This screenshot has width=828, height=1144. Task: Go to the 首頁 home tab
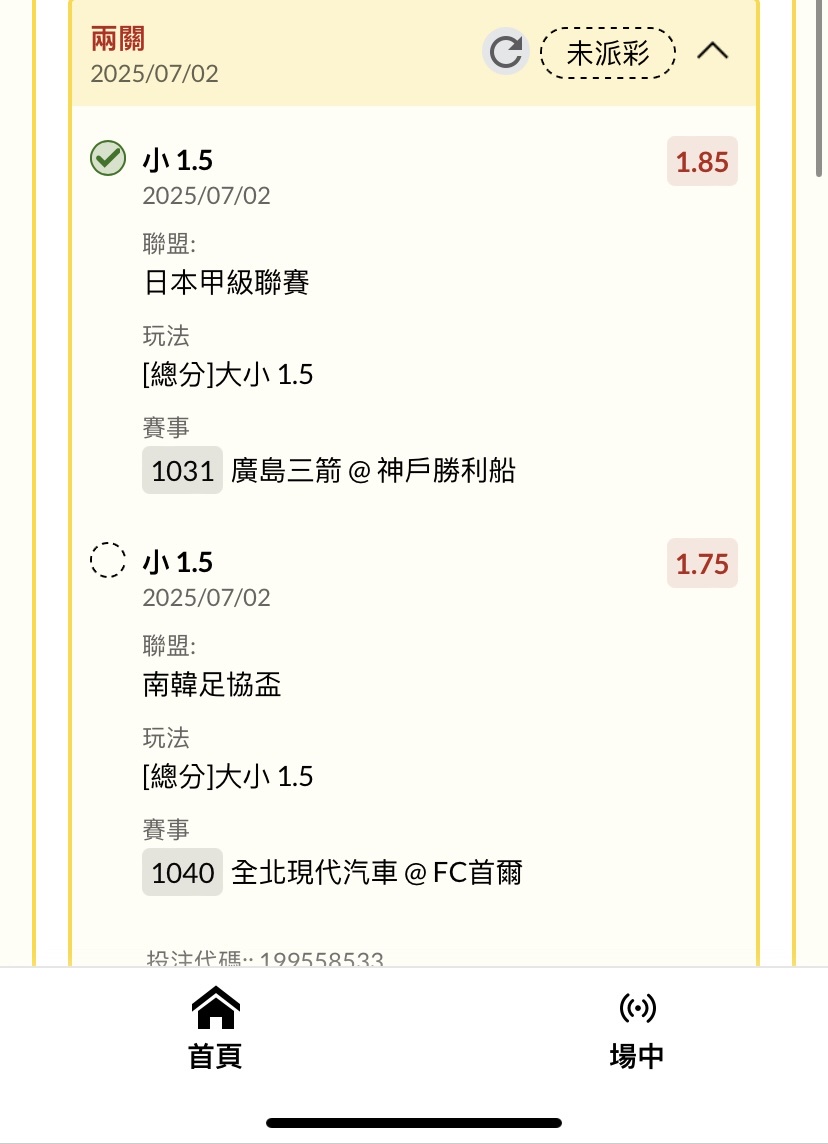pos(216,1028)
